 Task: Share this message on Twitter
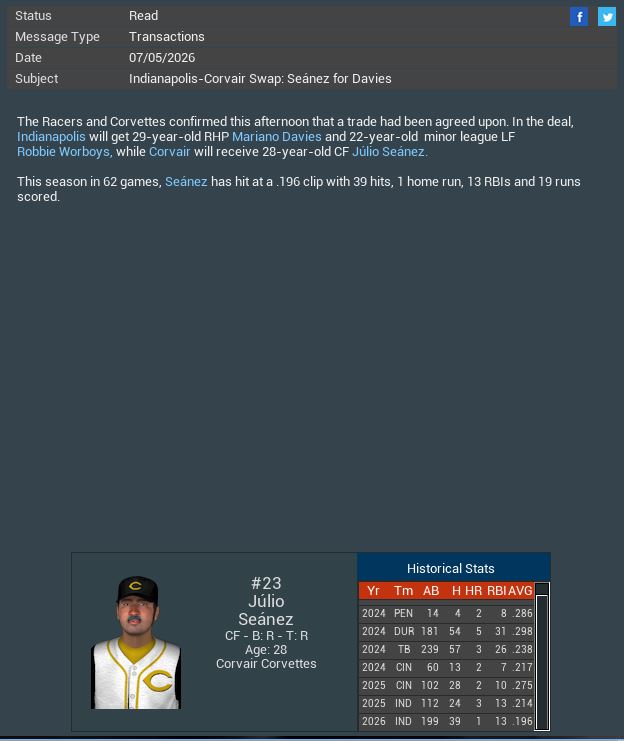[607, 16]
